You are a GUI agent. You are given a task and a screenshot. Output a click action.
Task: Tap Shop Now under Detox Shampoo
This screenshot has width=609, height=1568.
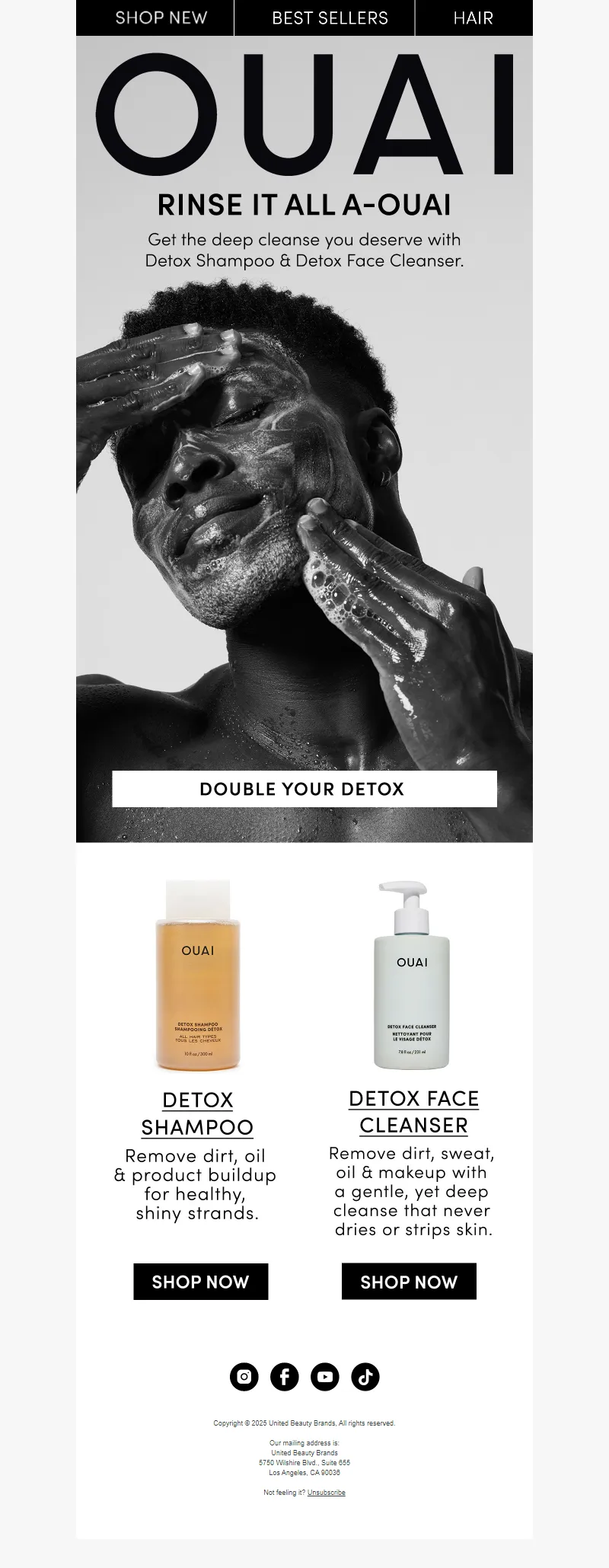click(x=200, y=1282)
